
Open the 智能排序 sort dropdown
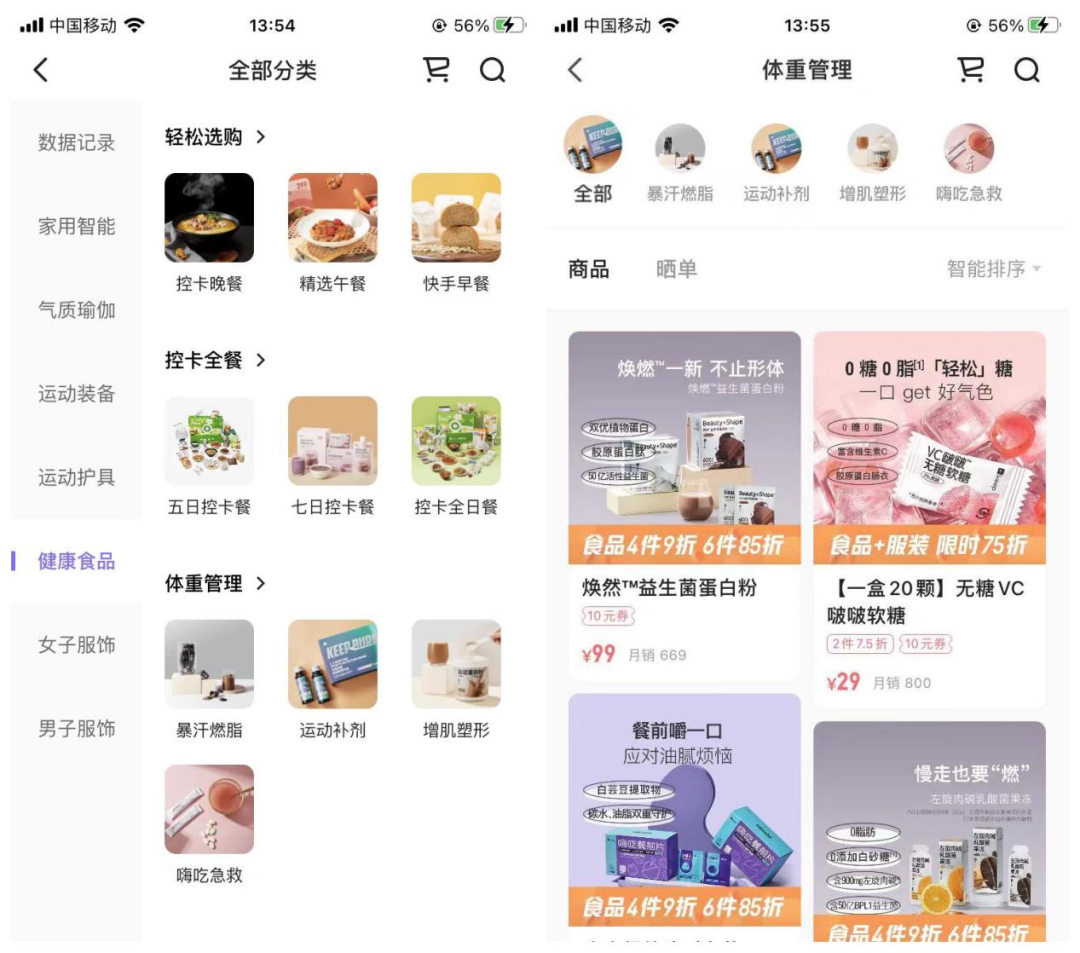click(x=993, y=269)
